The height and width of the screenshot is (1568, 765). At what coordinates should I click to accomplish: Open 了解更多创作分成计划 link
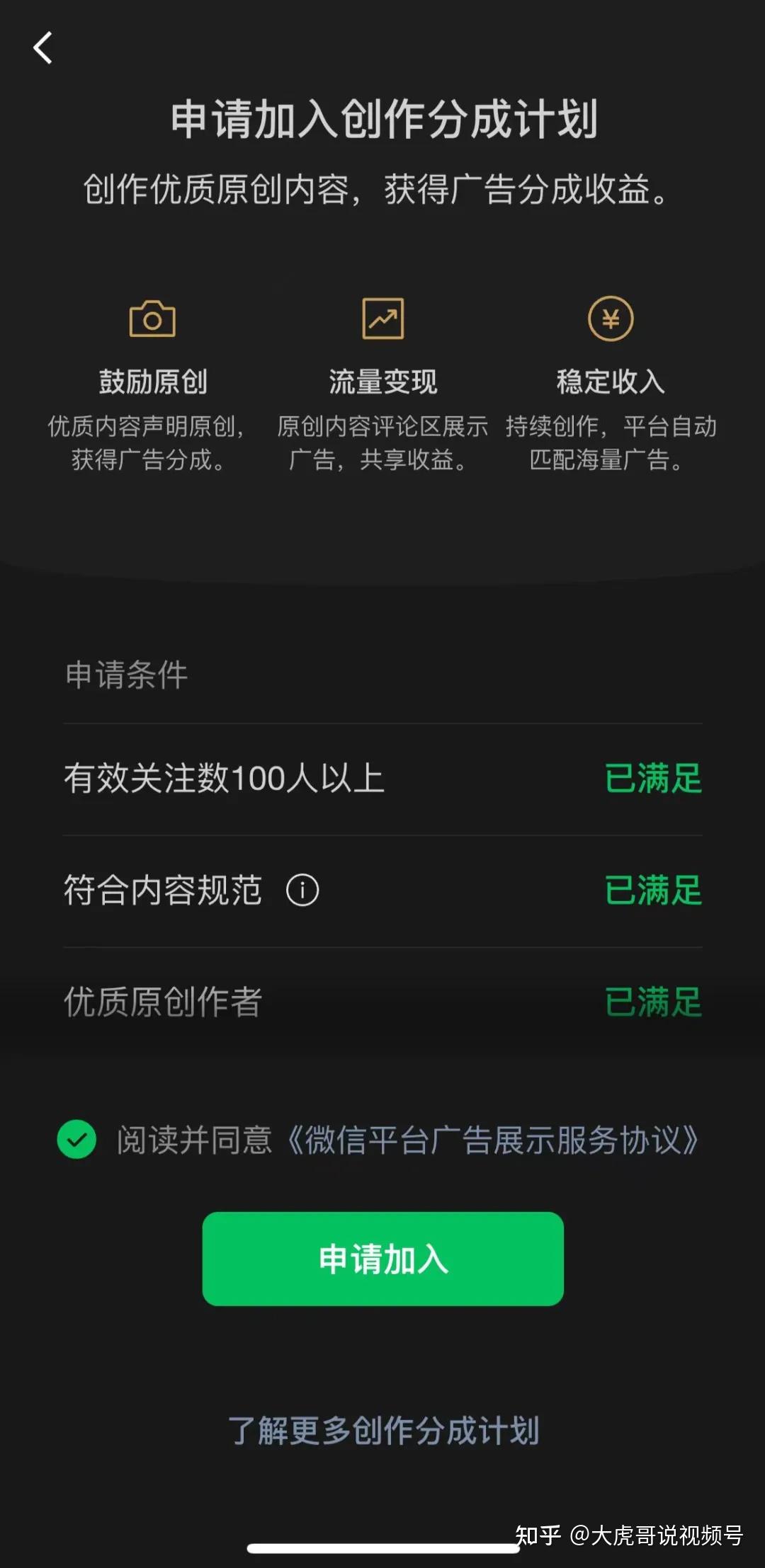pos(383,1430)
